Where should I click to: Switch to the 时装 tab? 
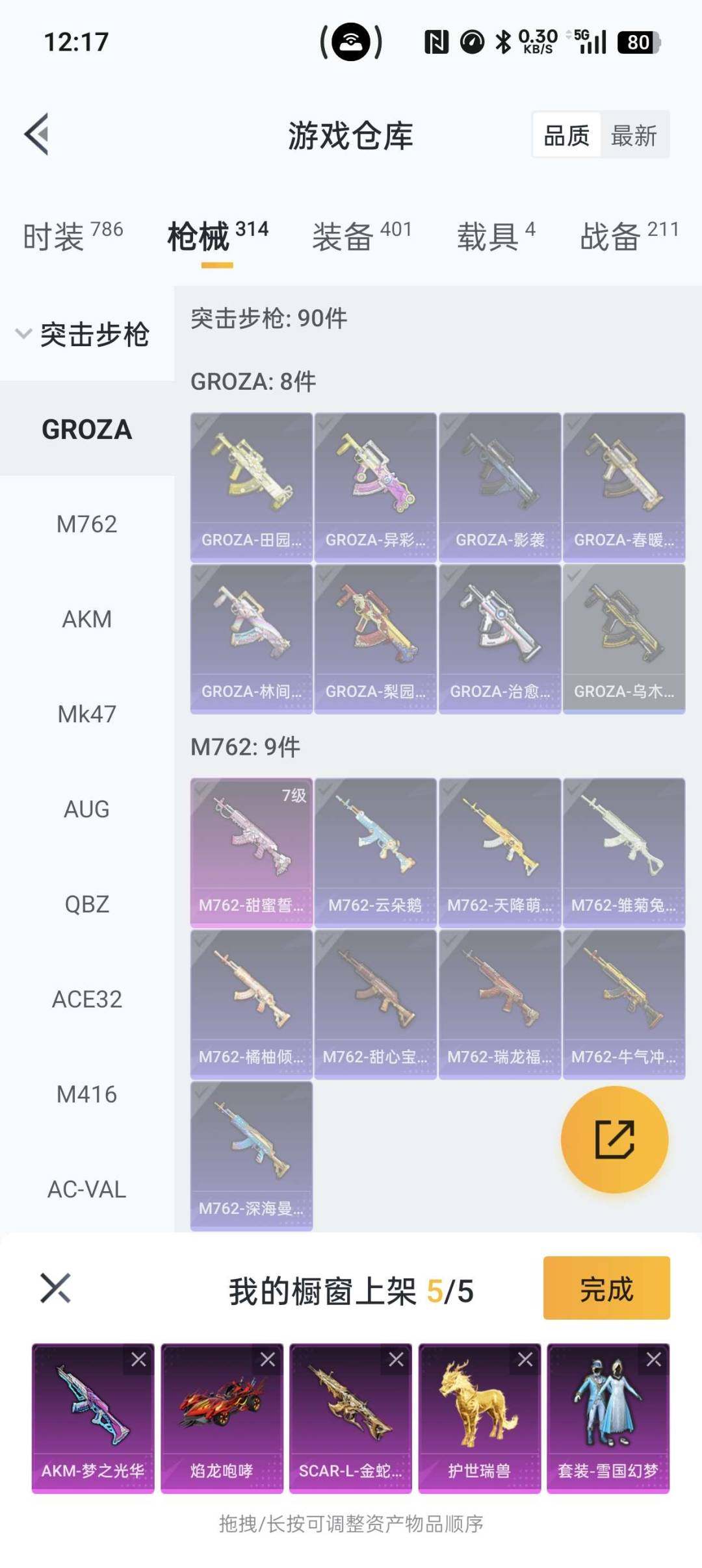coord(72,235)
